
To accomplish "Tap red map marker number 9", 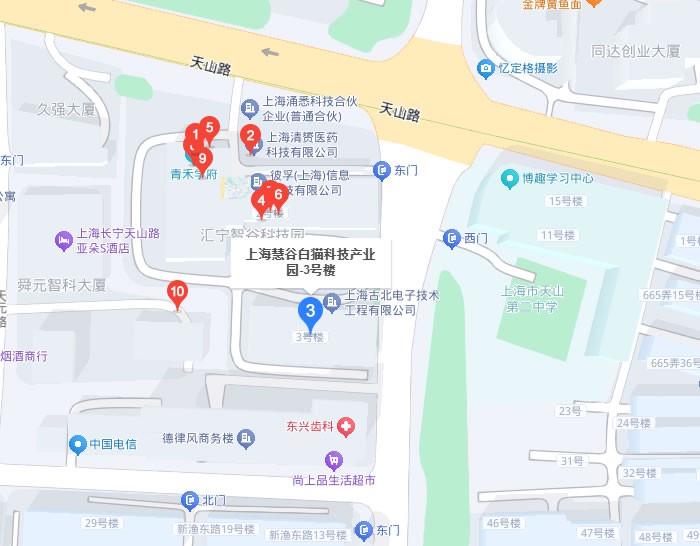I will (x=202, y=158).
